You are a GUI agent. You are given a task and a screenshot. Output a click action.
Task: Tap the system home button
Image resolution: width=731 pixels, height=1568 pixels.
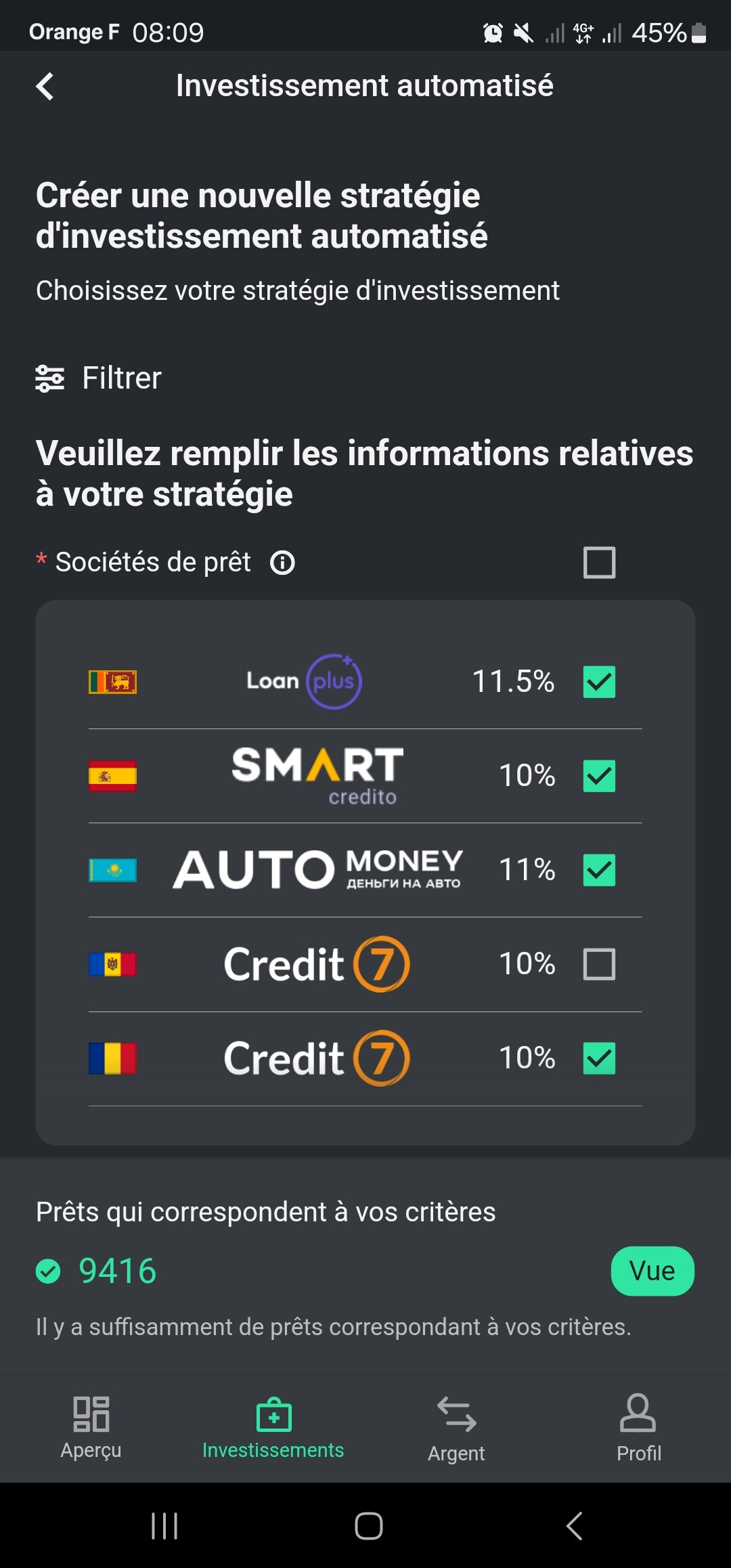coord(369,1526)
